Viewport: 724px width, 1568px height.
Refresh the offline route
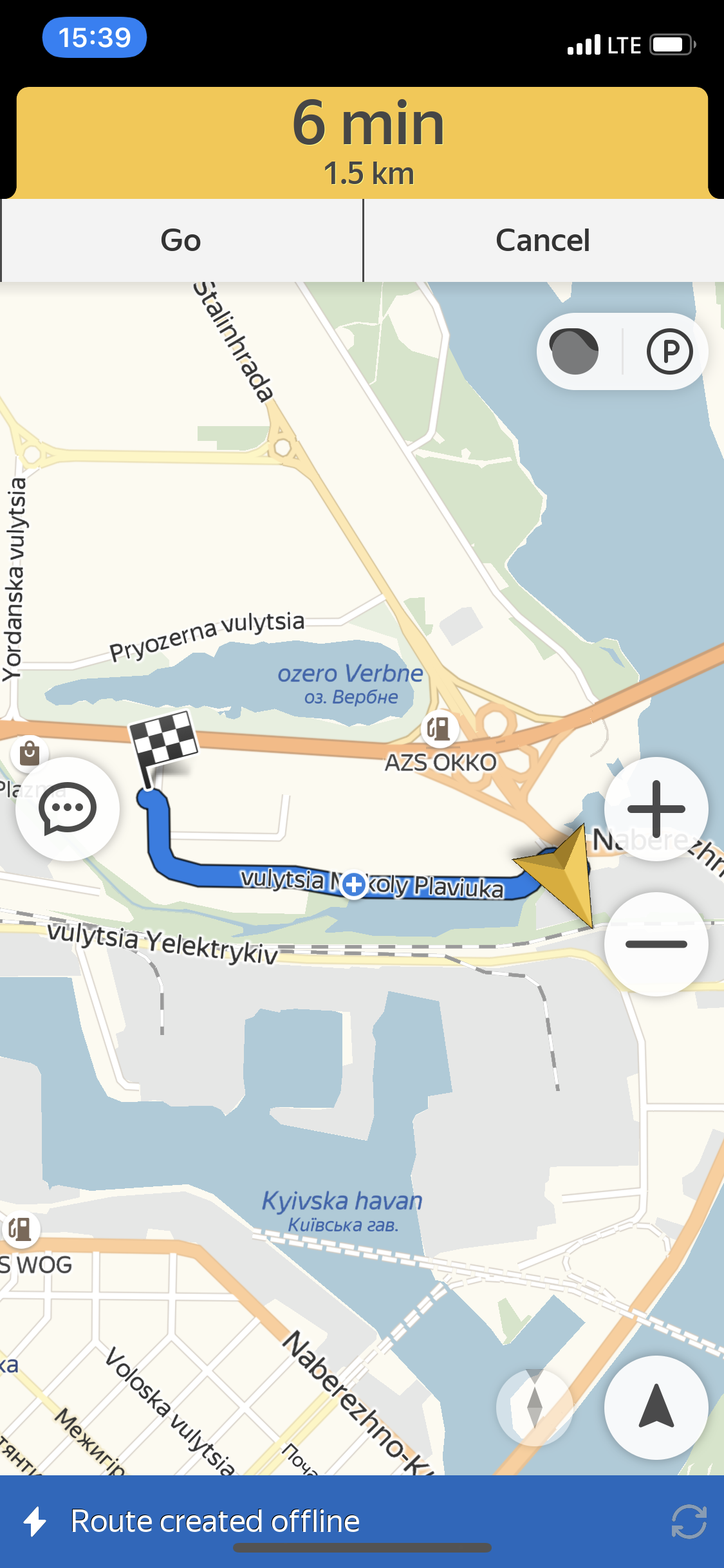click(689, 1522)
